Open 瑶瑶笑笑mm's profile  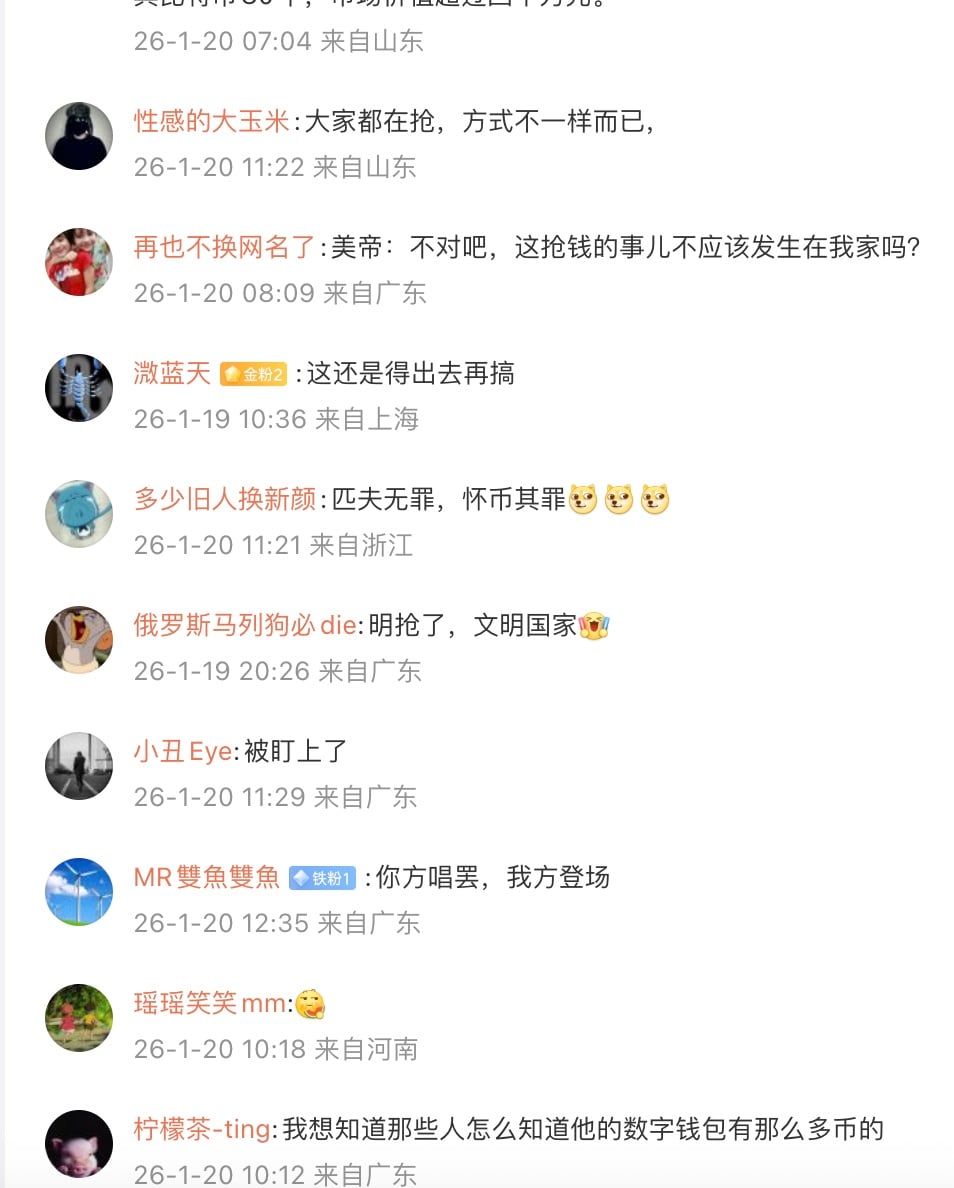click(210, 1004)
